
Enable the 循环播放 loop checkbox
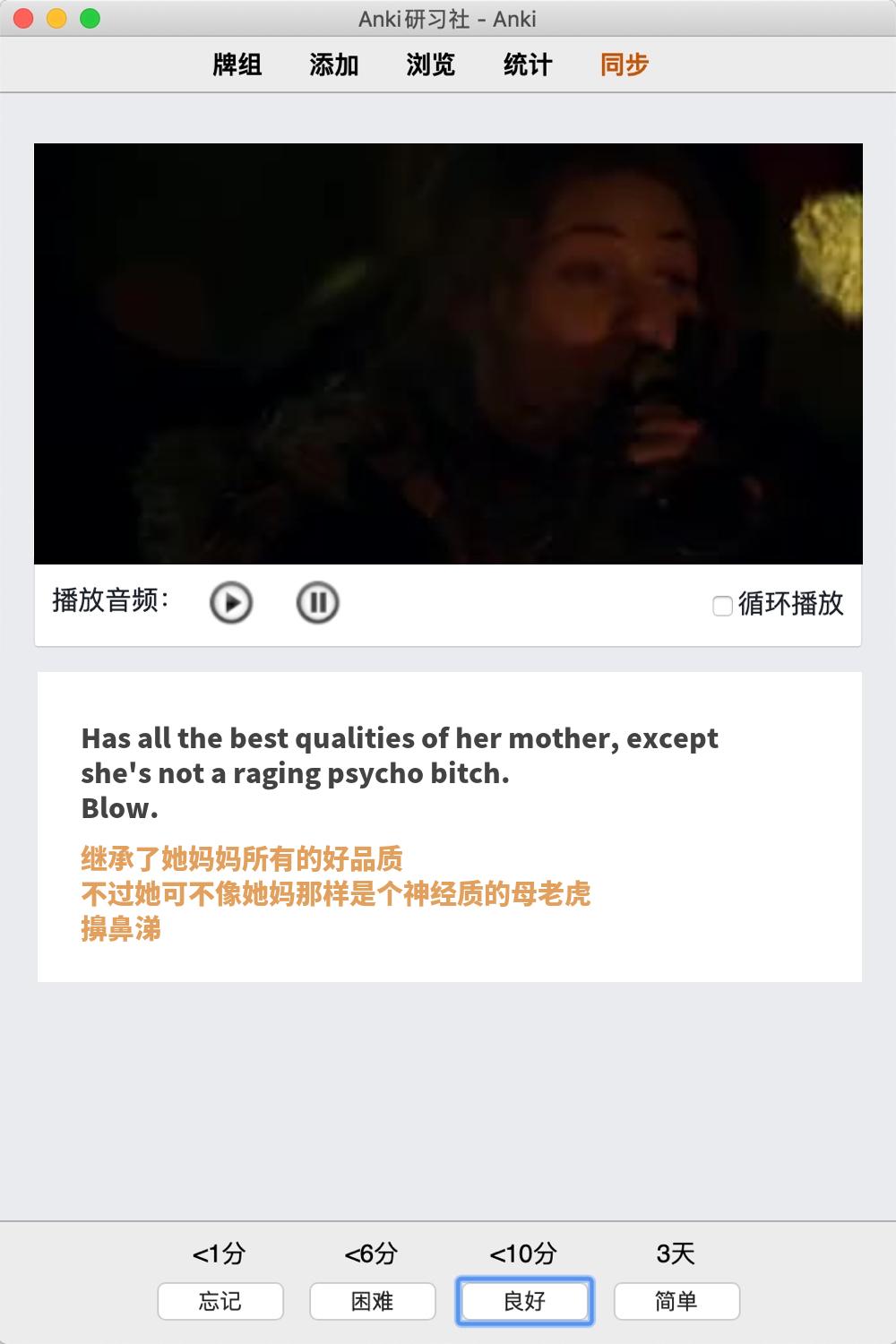(x=722, y=606)
